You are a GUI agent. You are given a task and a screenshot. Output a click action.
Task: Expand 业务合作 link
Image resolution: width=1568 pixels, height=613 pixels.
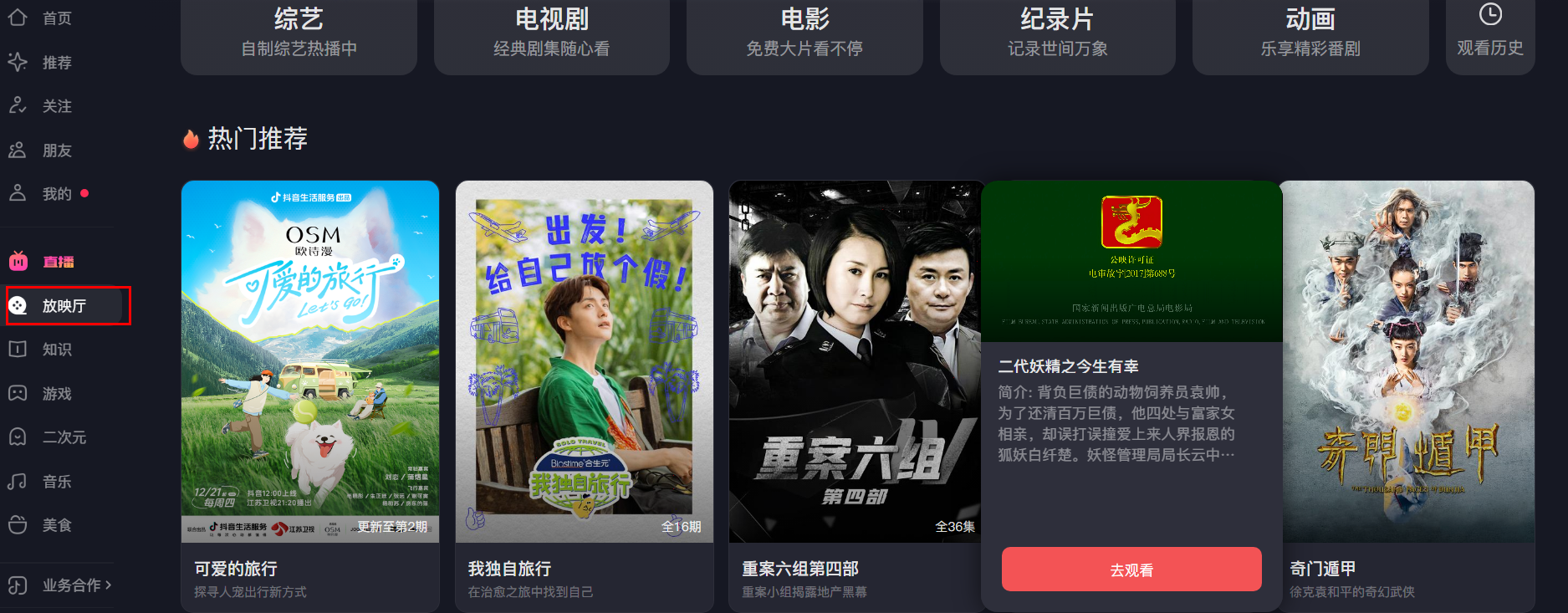click(x=75, y=585)
